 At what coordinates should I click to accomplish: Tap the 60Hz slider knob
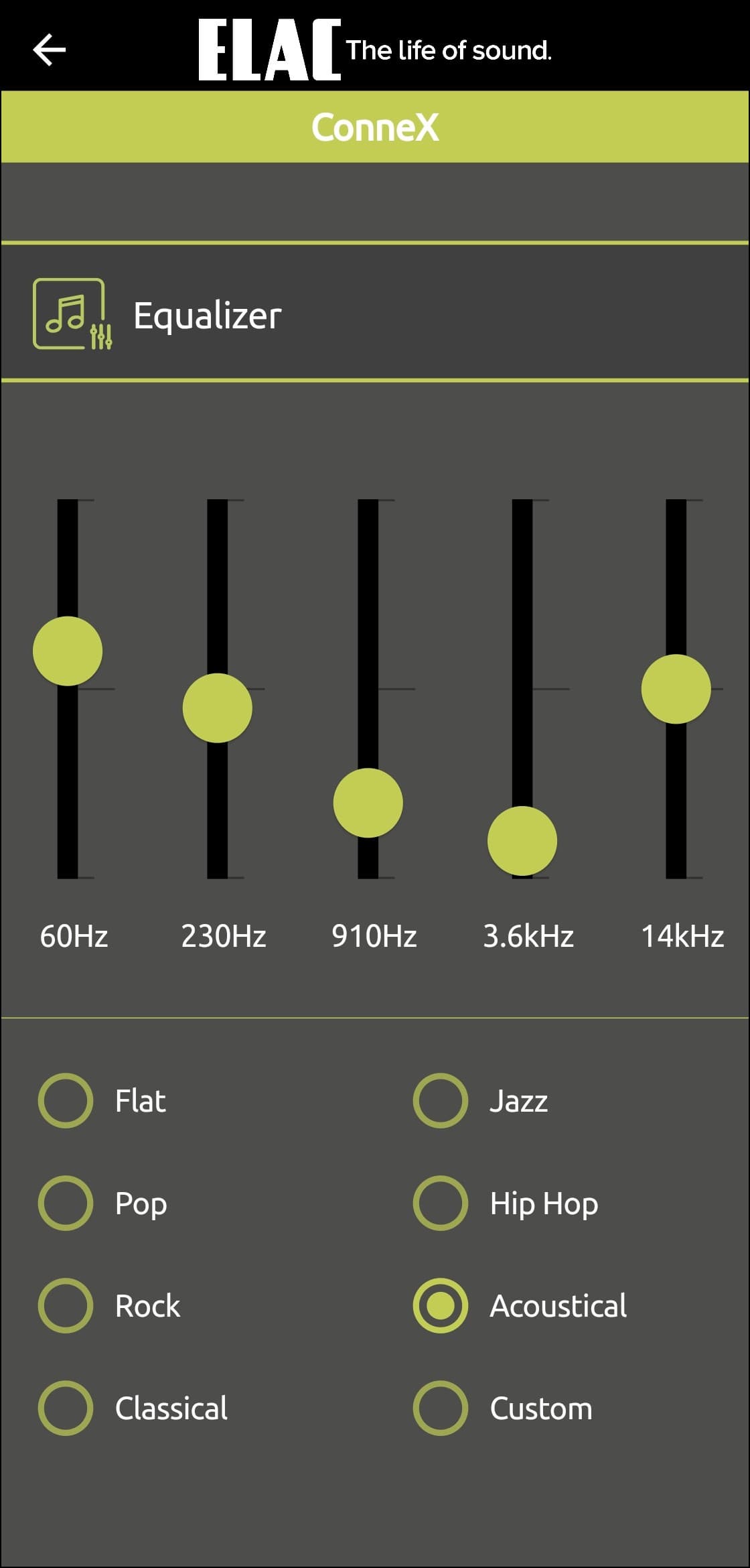[x=68, y=651]
